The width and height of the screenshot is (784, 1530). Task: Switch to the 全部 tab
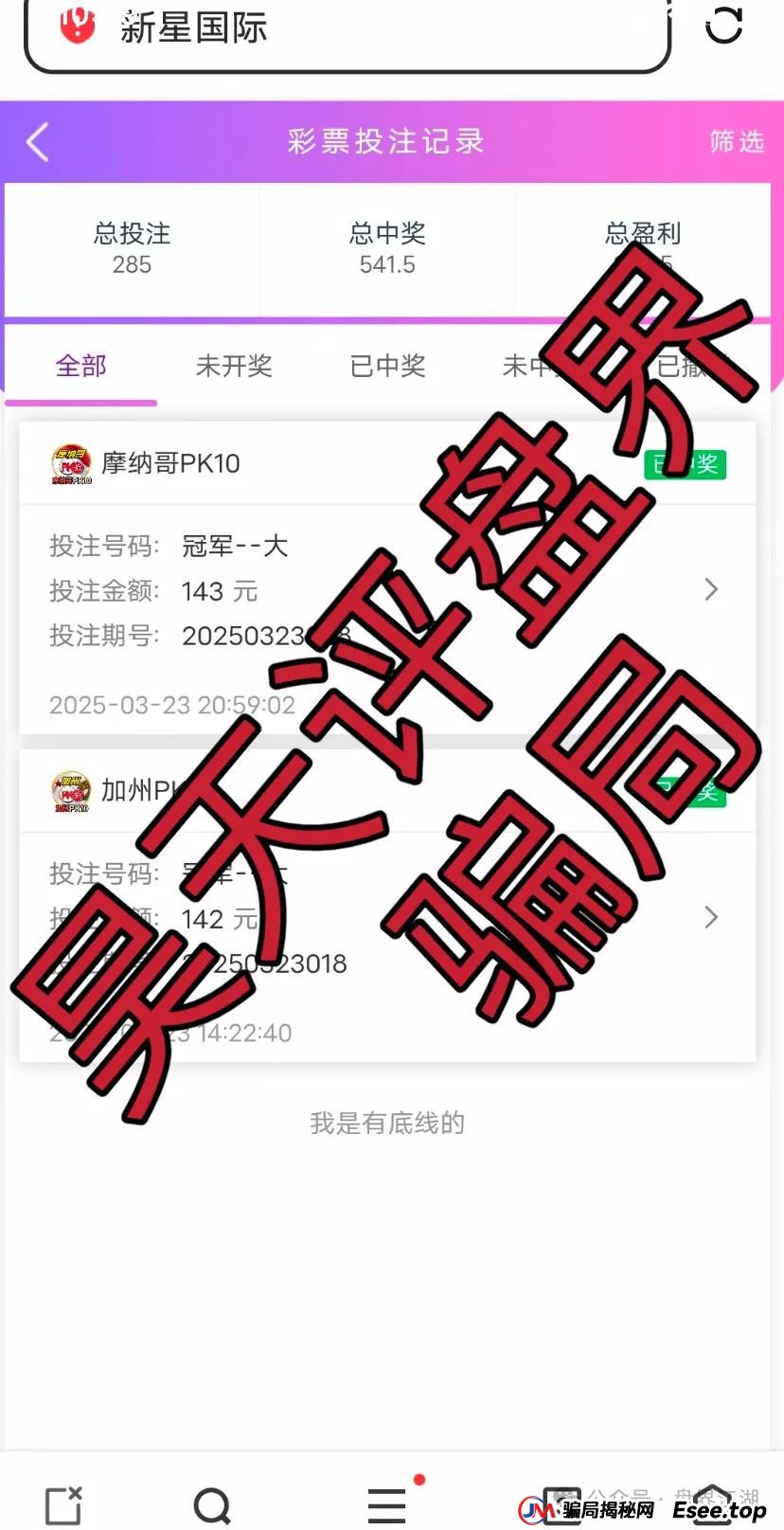[81, 366]
